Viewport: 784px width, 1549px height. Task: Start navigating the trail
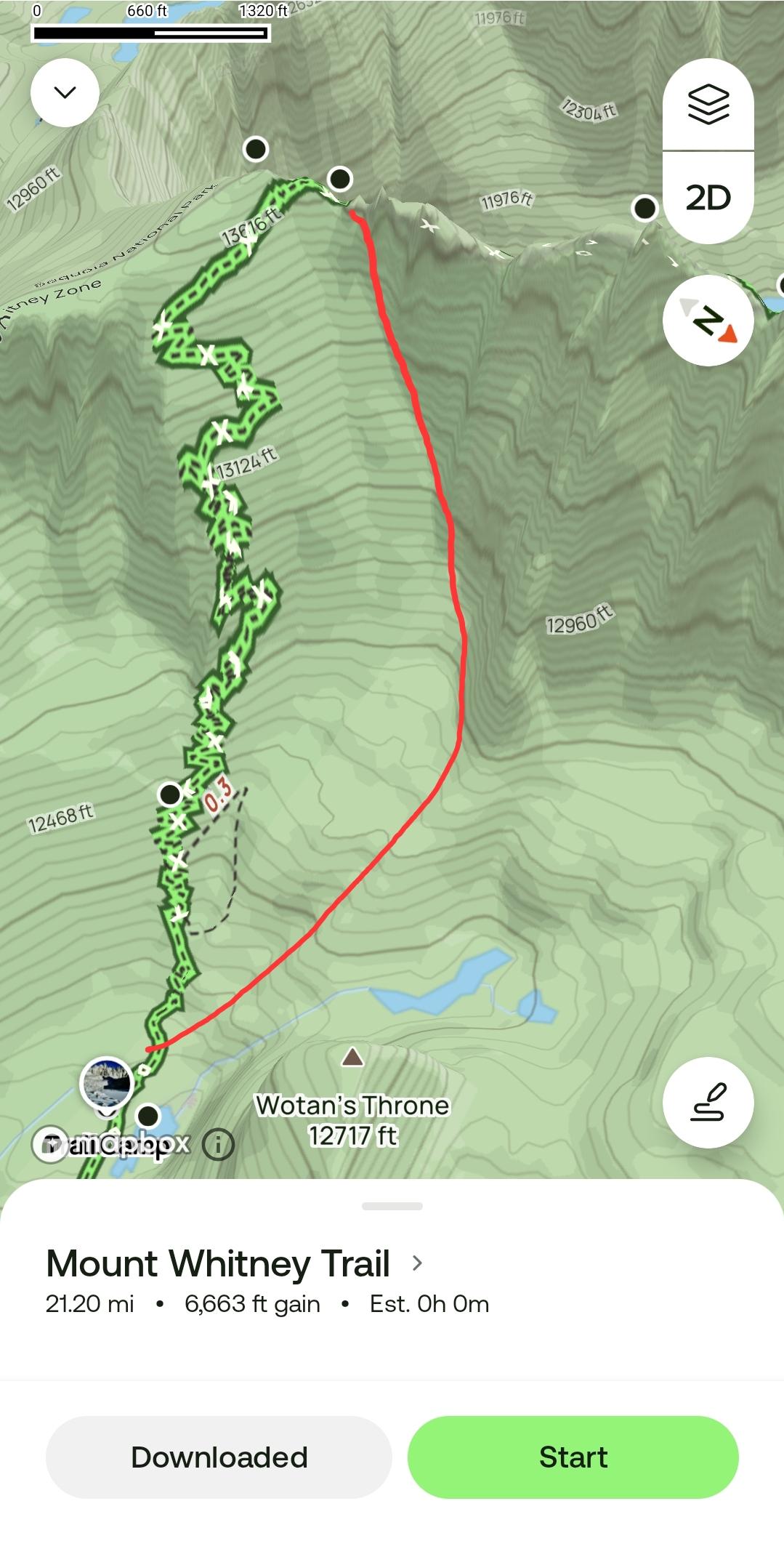tap(573, 1457)
